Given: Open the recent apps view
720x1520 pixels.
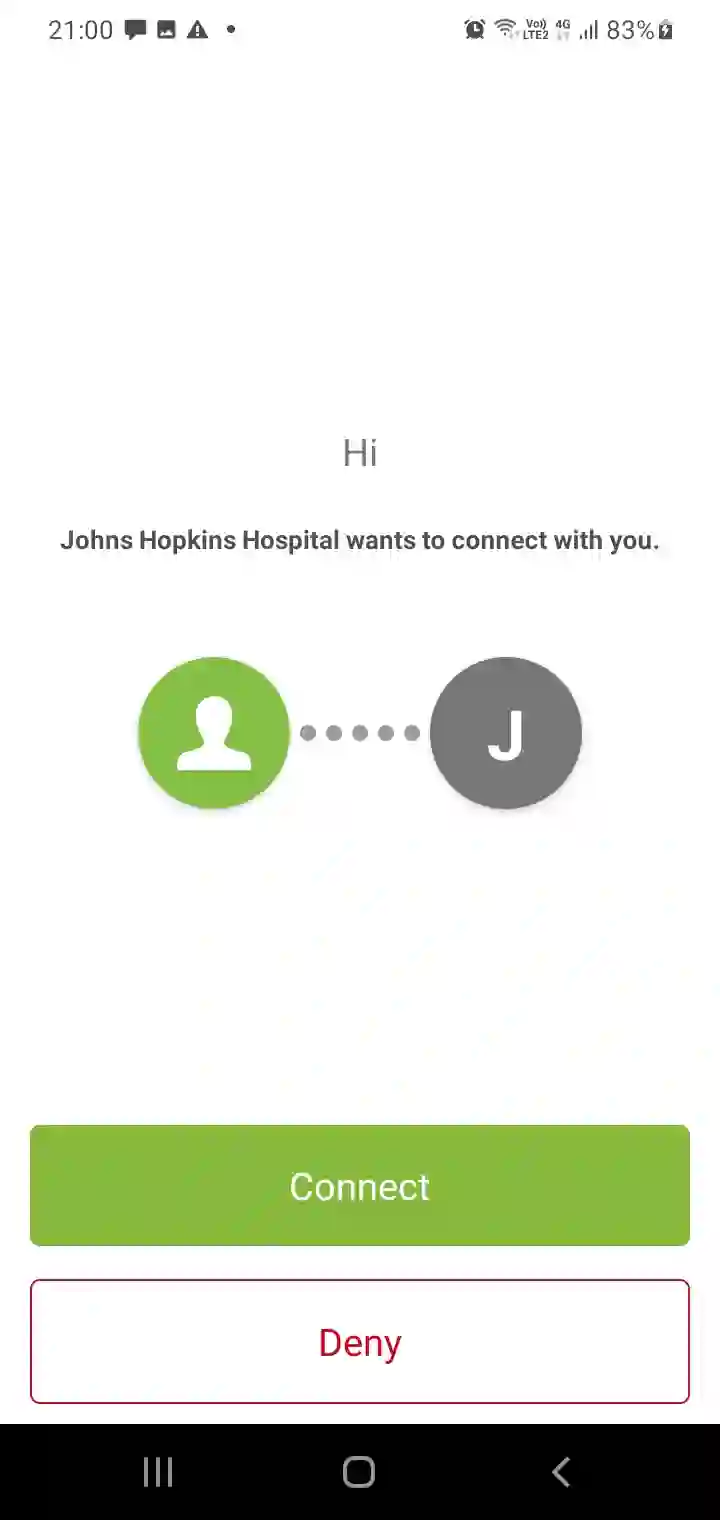Looking at the screenshot, I should [158, 1472].
